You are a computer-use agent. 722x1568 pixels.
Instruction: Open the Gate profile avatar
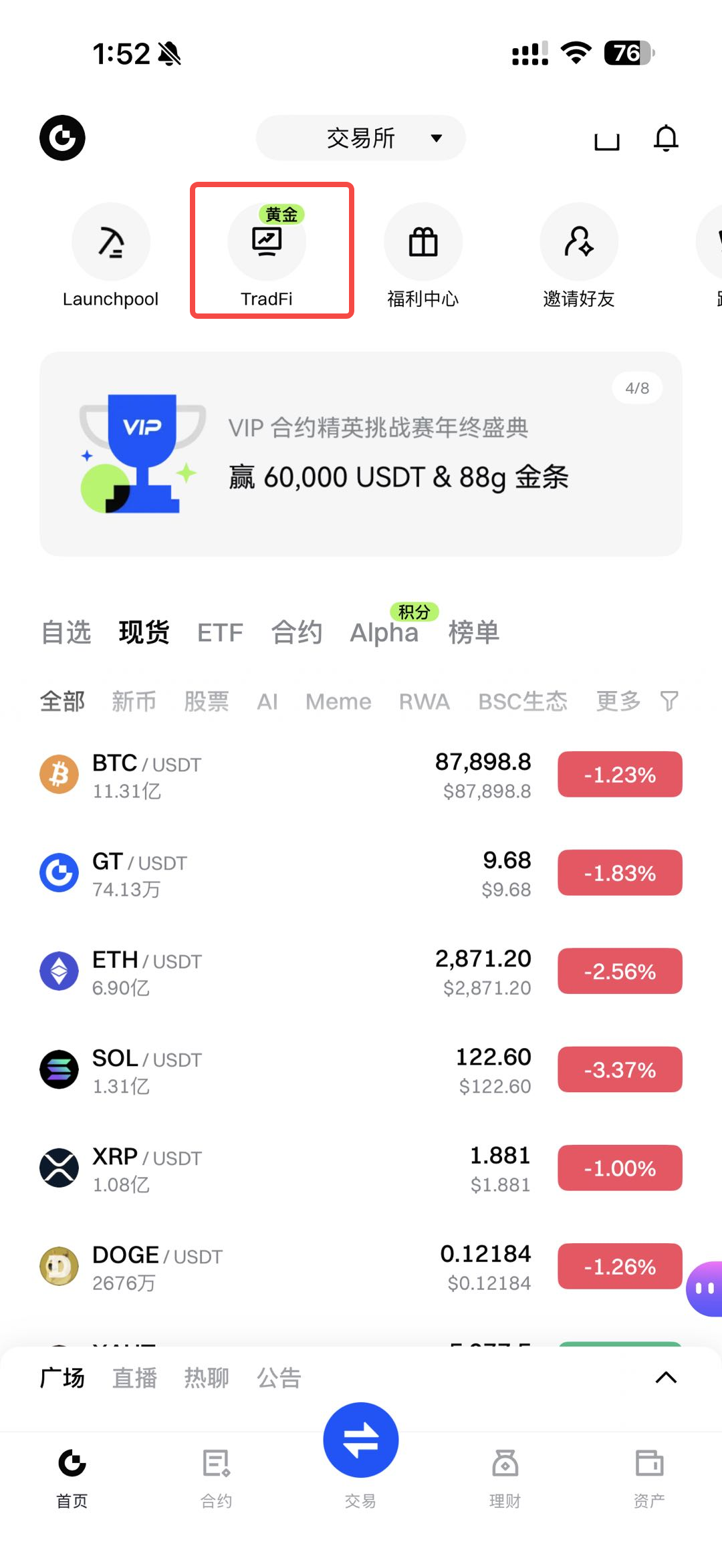pyautogui.click(x=62, y=138)
